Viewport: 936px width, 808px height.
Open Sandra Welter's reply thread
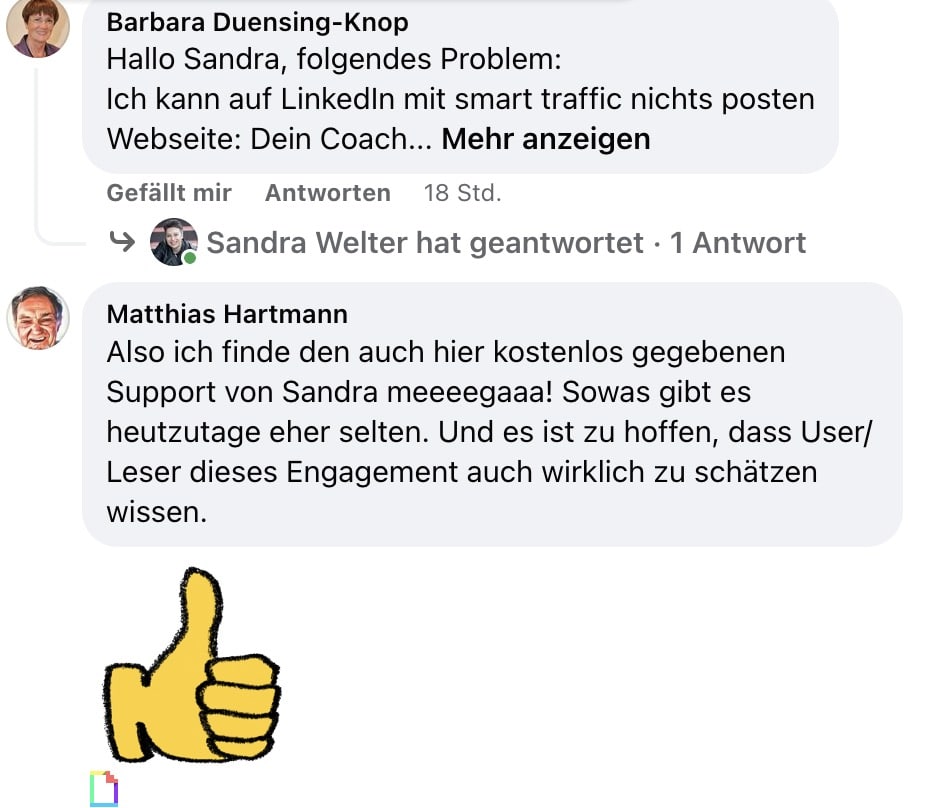click(x=505, y=242)
